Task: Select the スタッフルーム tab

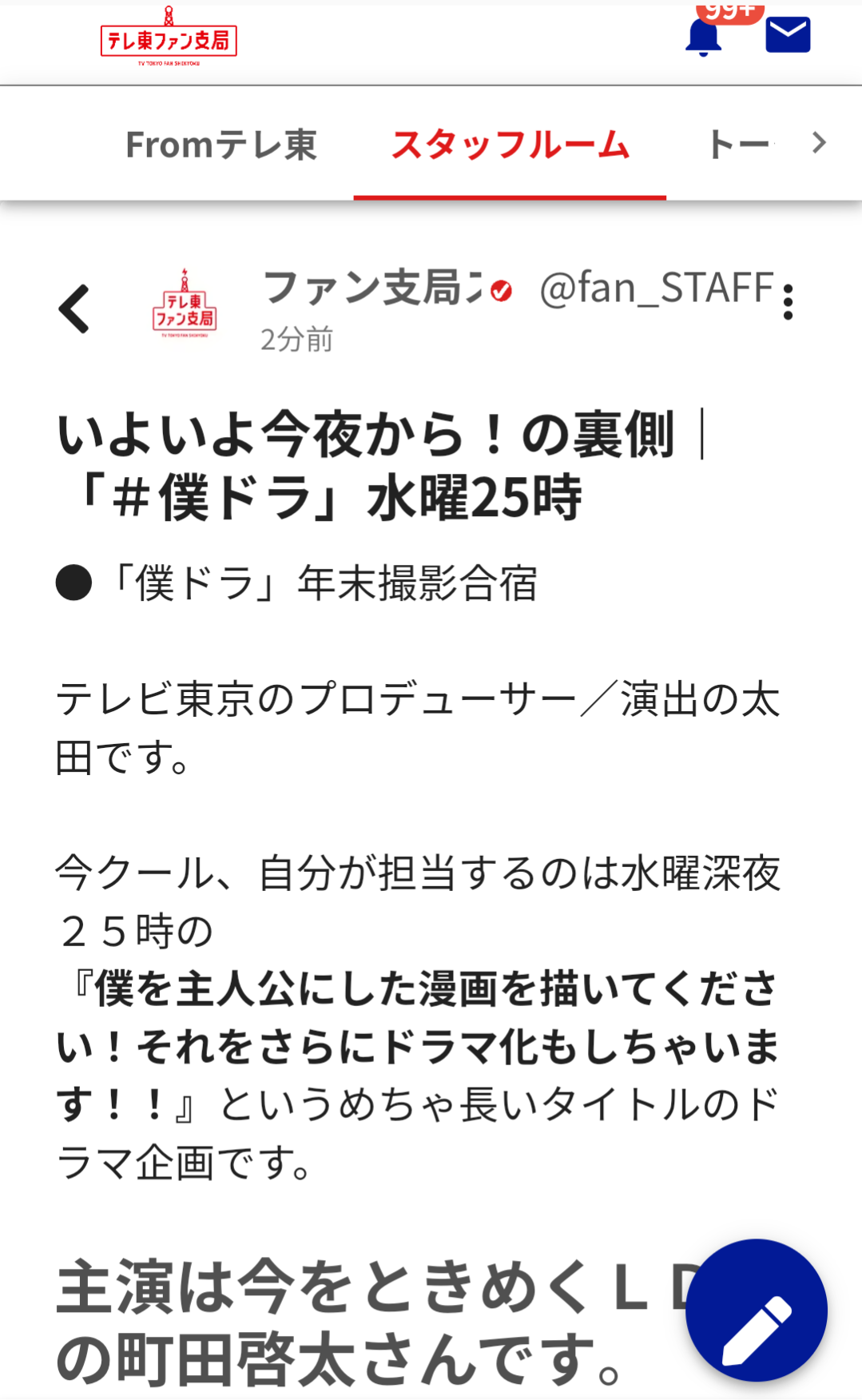Action: click(x=510, y=145)
